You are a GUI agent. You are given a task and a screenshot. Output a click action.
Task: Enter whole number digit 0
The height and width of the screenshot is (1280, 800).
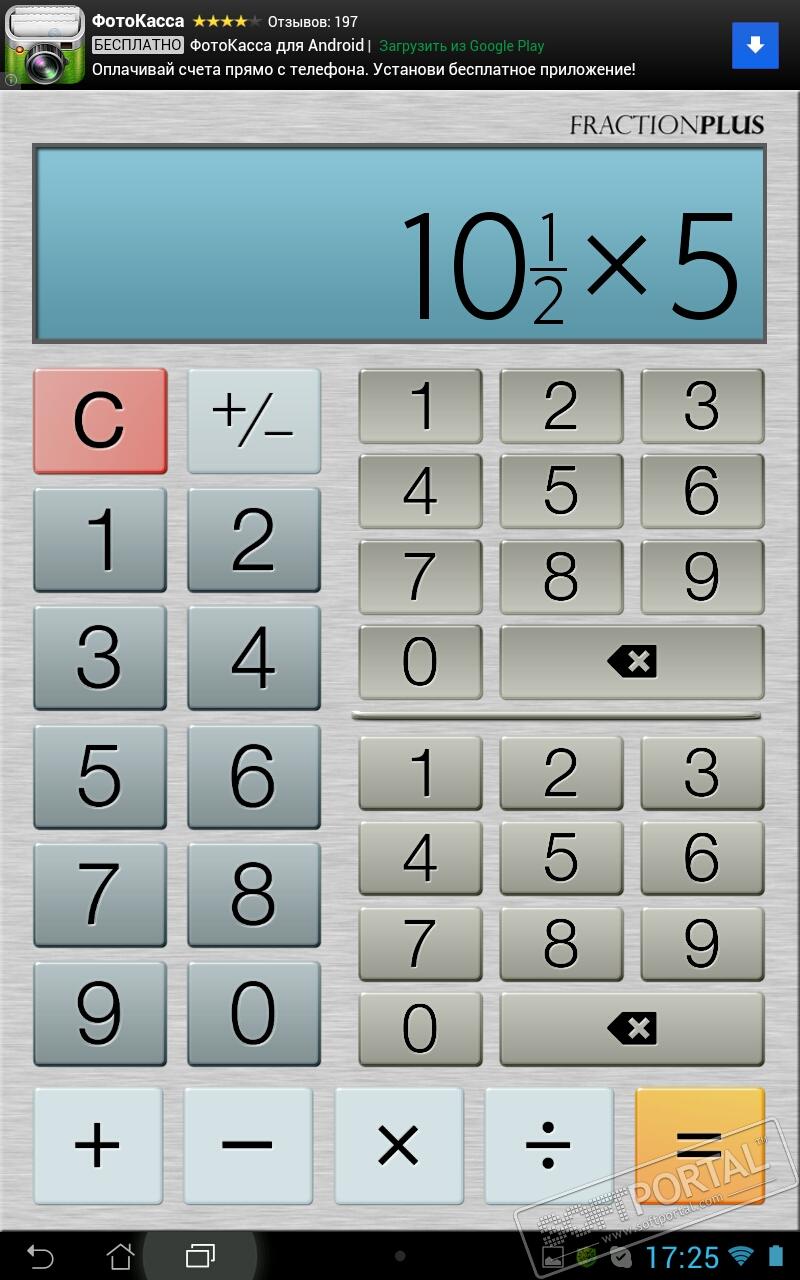254,1013
